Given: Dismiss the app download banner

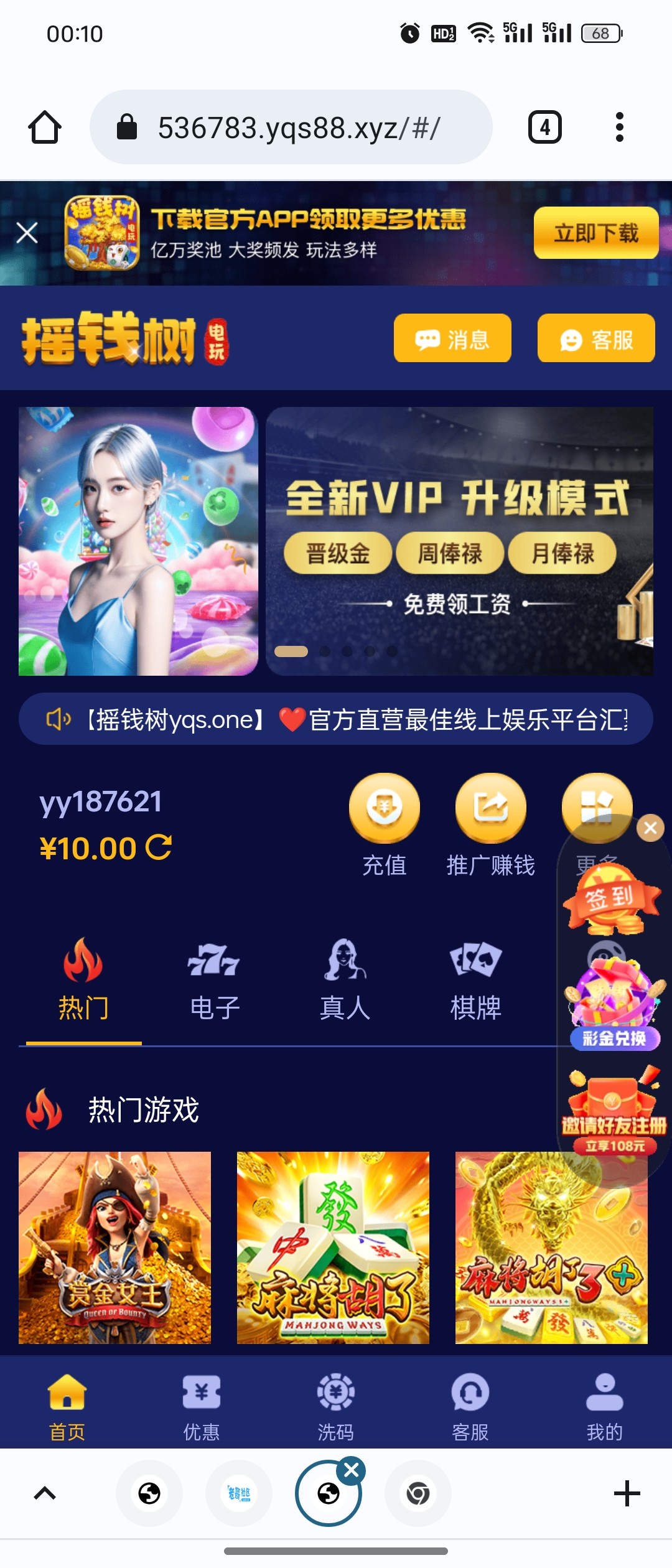Looking at the screenshot, I should pyautogui.click(x=27, y=233).
